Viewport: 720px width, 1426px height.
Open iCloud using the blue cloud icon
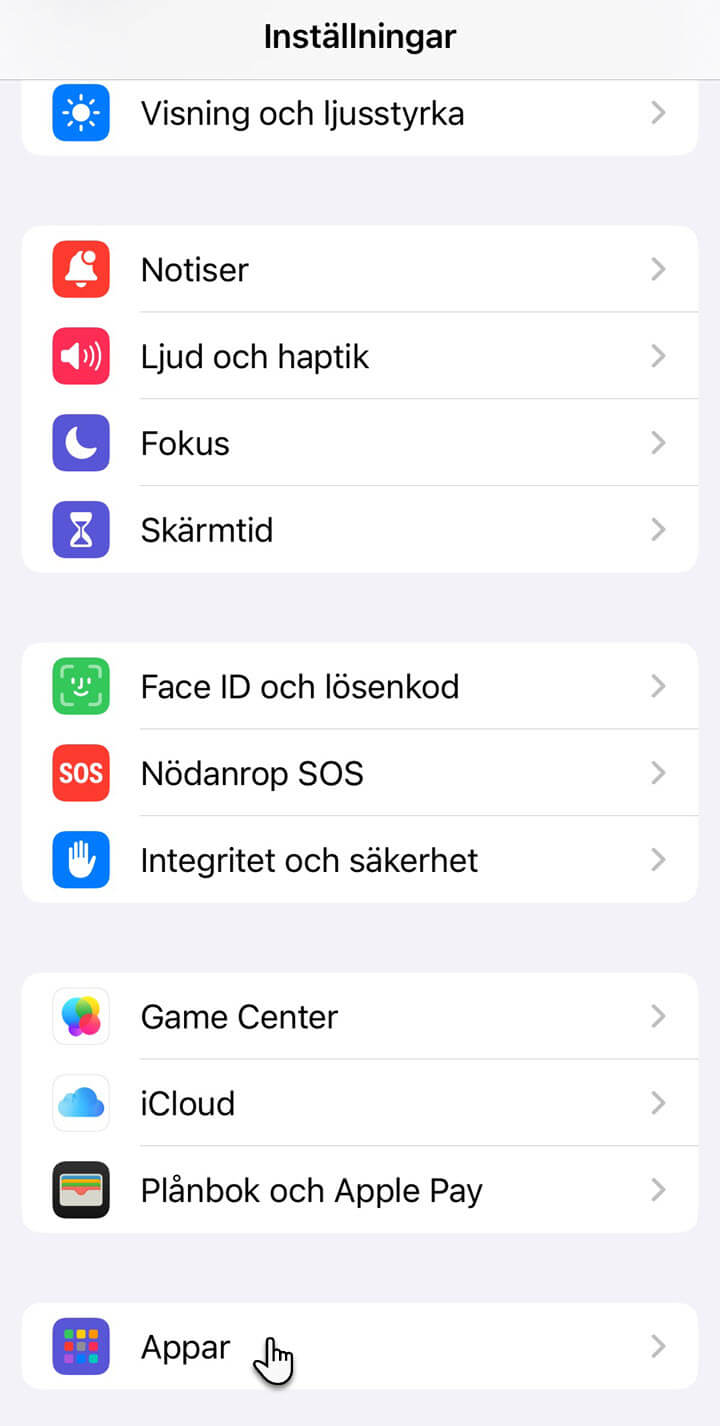[x=80, y=1103]
